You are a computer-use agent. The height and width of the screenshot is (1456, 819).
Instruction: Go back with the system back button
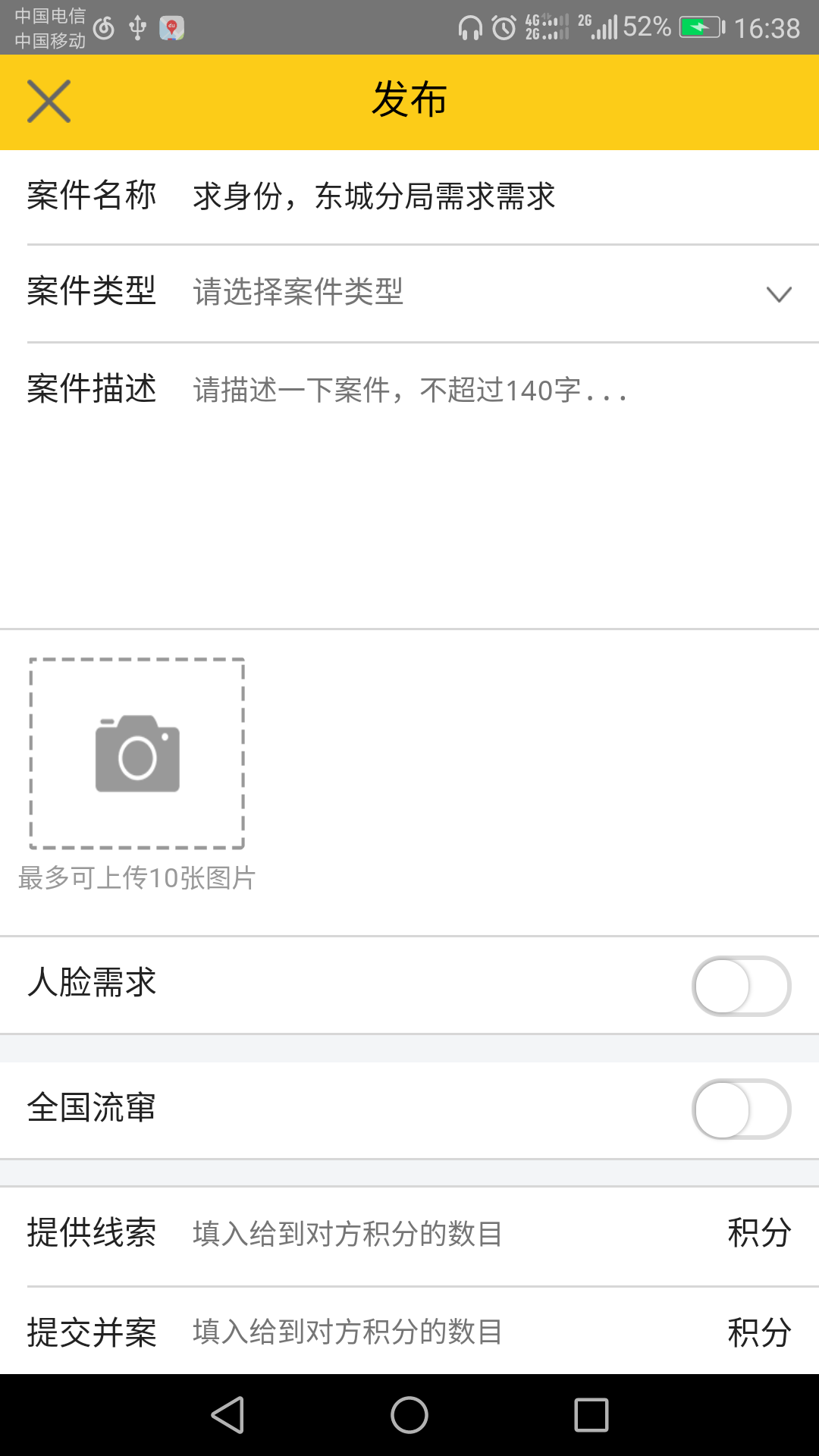click(x=227, y=1415)
